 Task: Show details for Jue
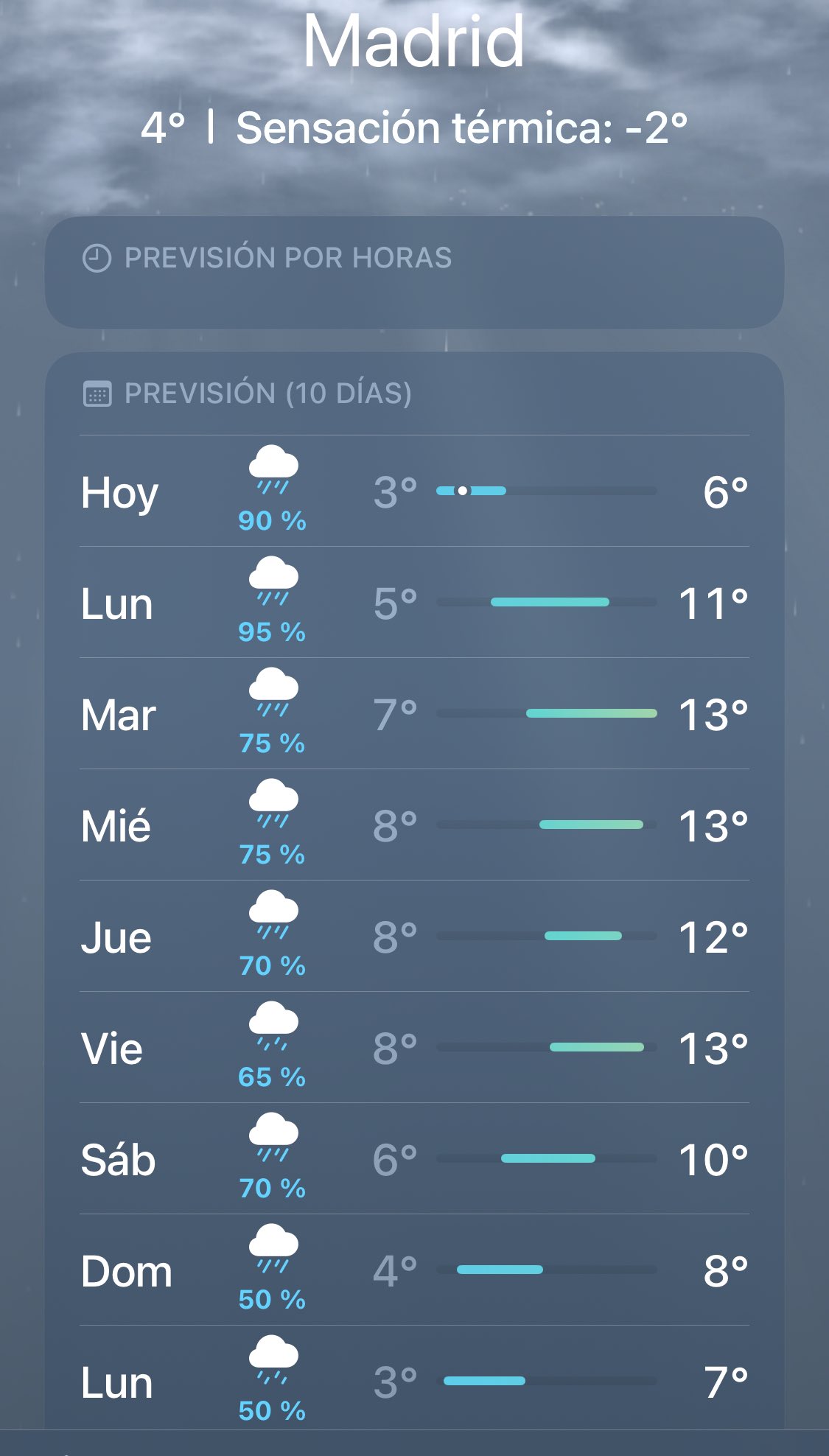click(x=414, y=937)
